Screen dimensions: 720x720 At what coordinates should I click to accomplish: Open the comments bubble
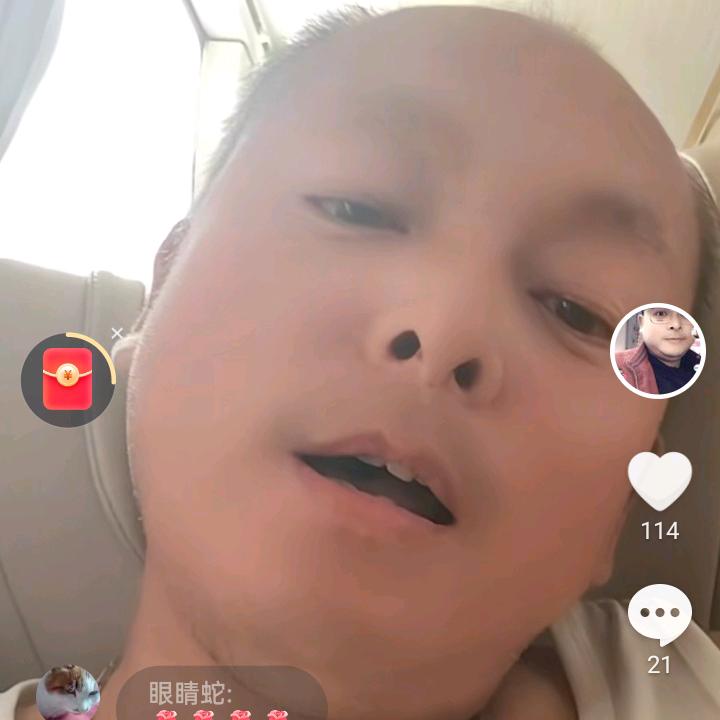point(659,614)
